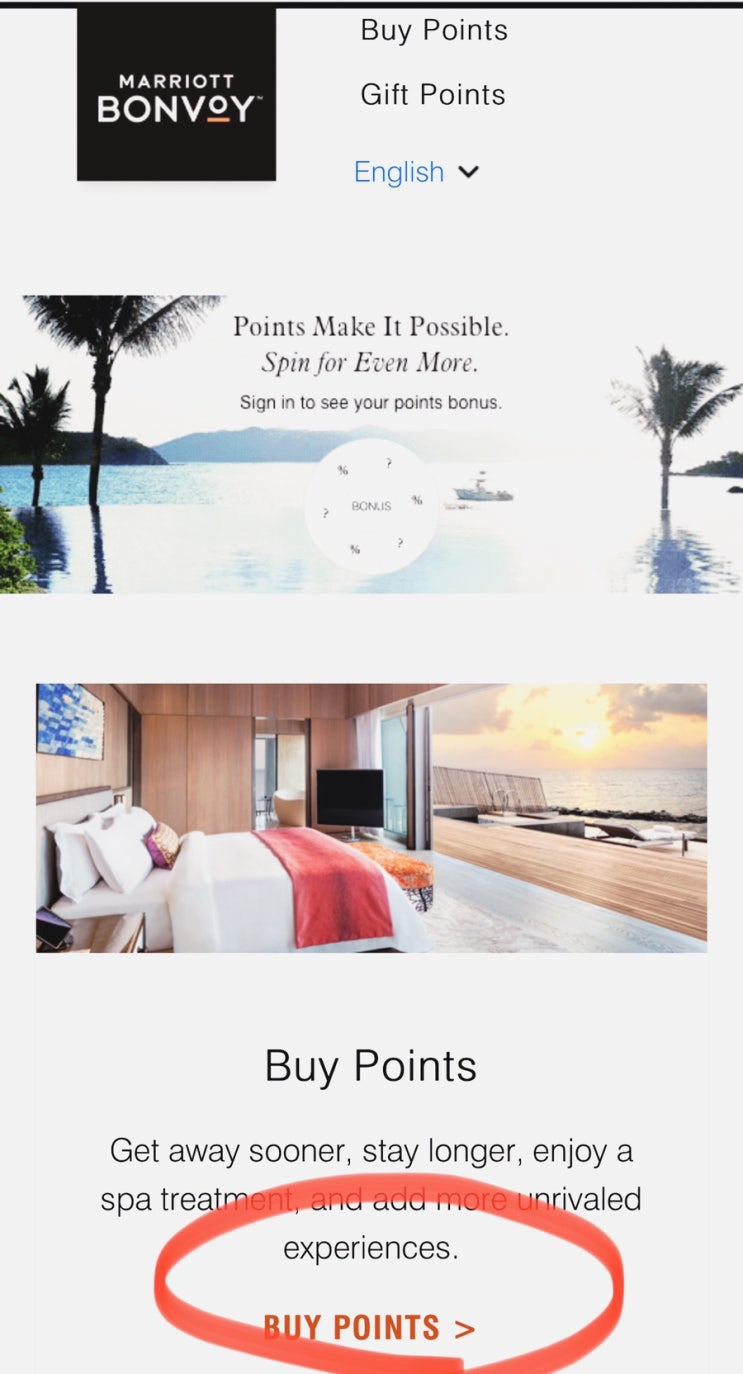Viewport: 743px width, 1374px height.
Task: Click the arrow after BUY POINTS
Action: click(462, 1326)
